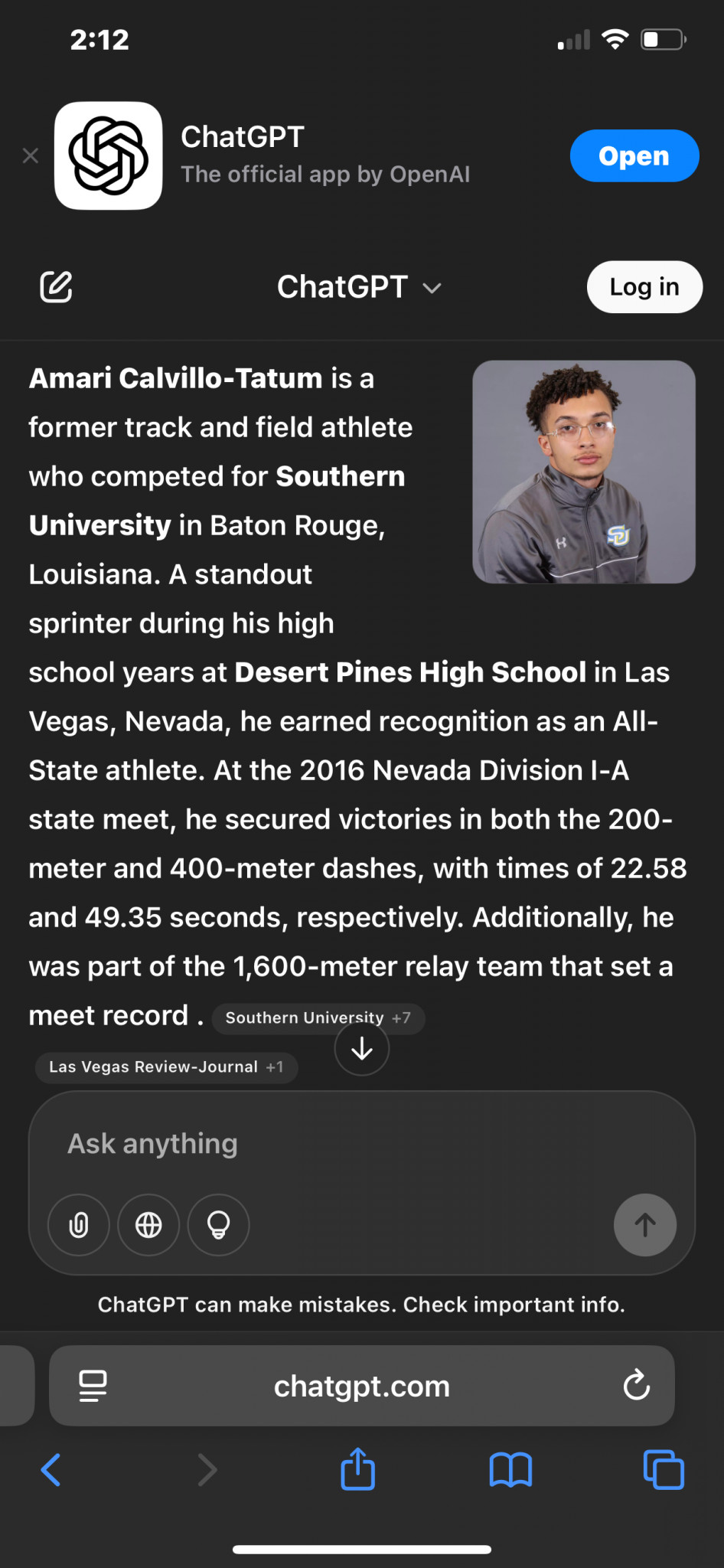The height and width of the screenshot is (1568, 724).
Task: Open the athlete's photo thumbnail
Action: (x=583, y=472)
